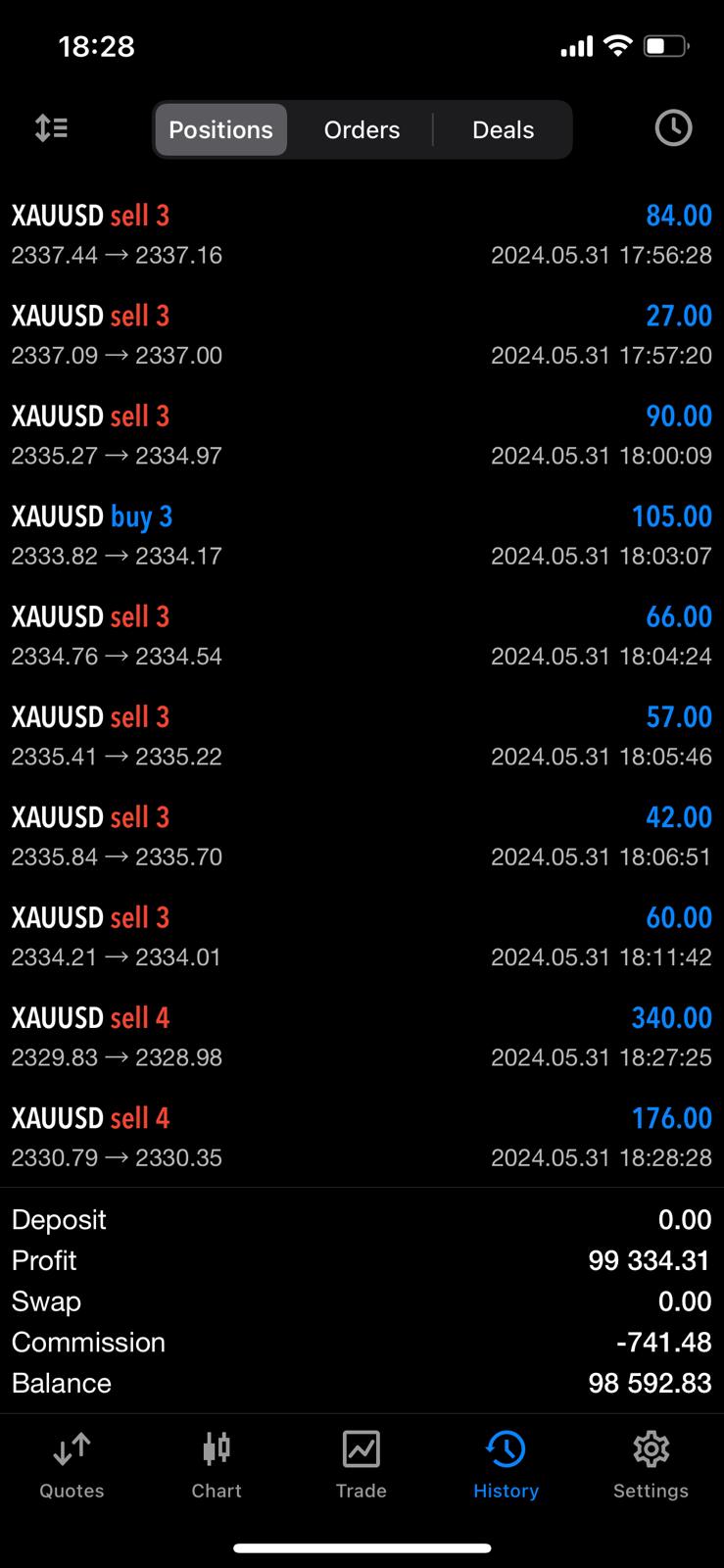Viewport: 724px width, 1568px height.
Task: Open the XAUUSD sell 4 with 340.00 profit
Action: coord(362,1037)
